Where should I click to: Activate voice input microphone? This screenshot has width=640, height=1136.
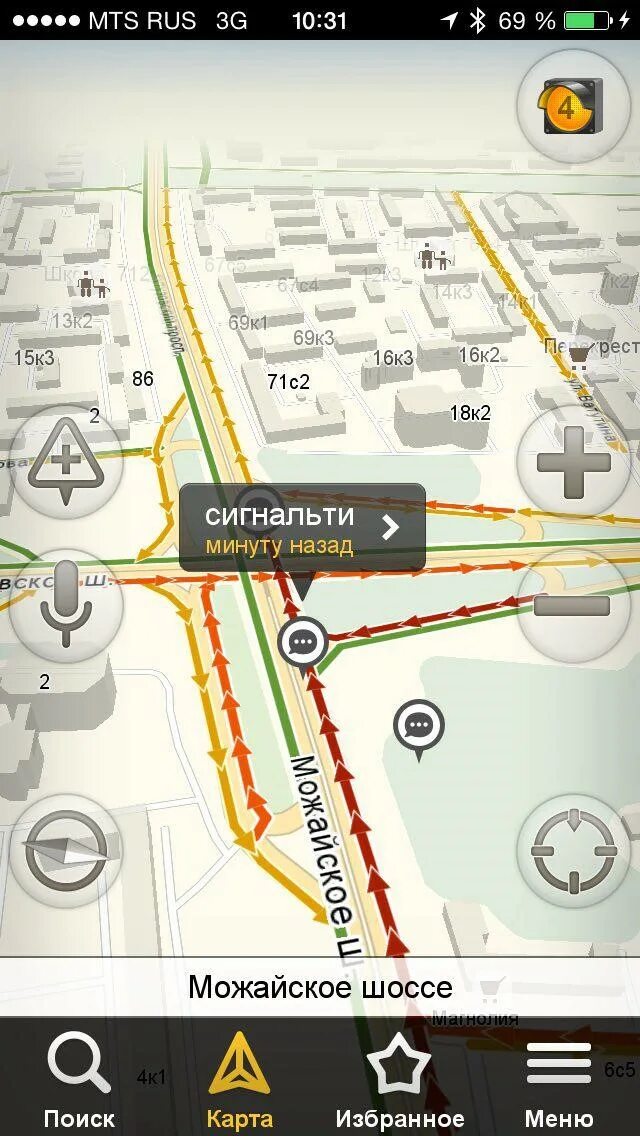pyautogui.click(x=66, y=606)
